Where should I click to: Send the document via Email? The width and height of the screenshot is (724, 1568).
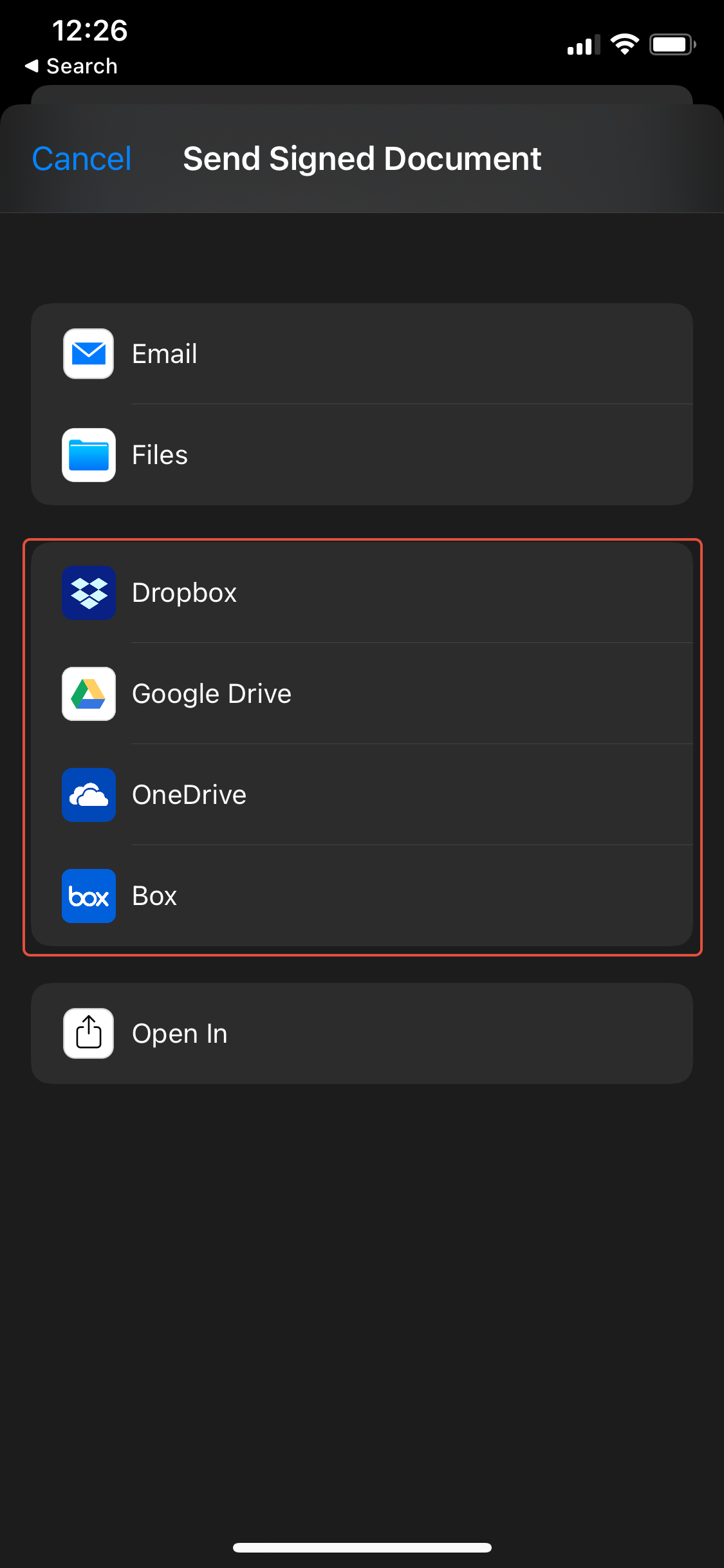(362, 354)
